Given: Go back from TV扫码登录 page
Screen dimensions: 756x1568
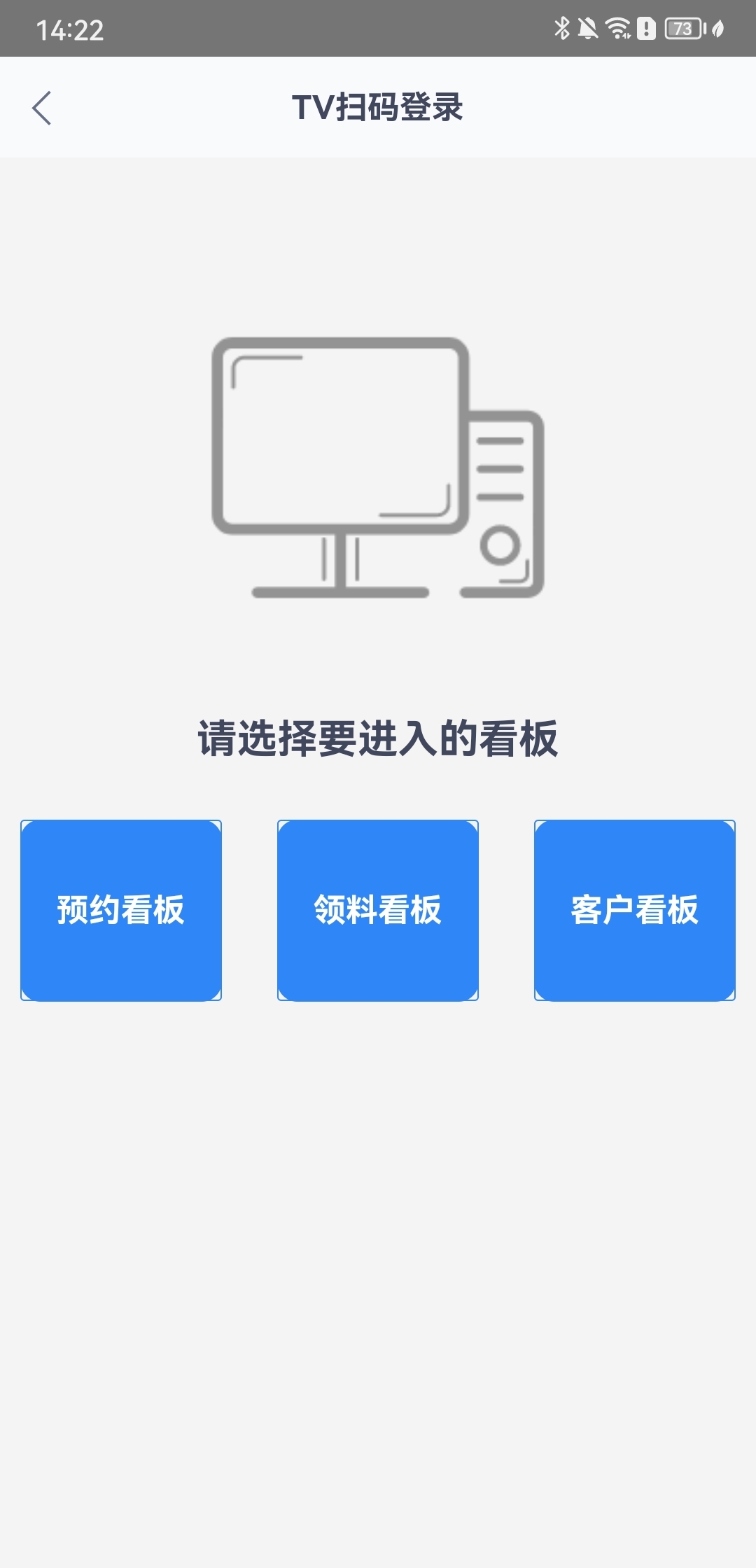Looking at the screenshot, I should click(x=42, y=108).
